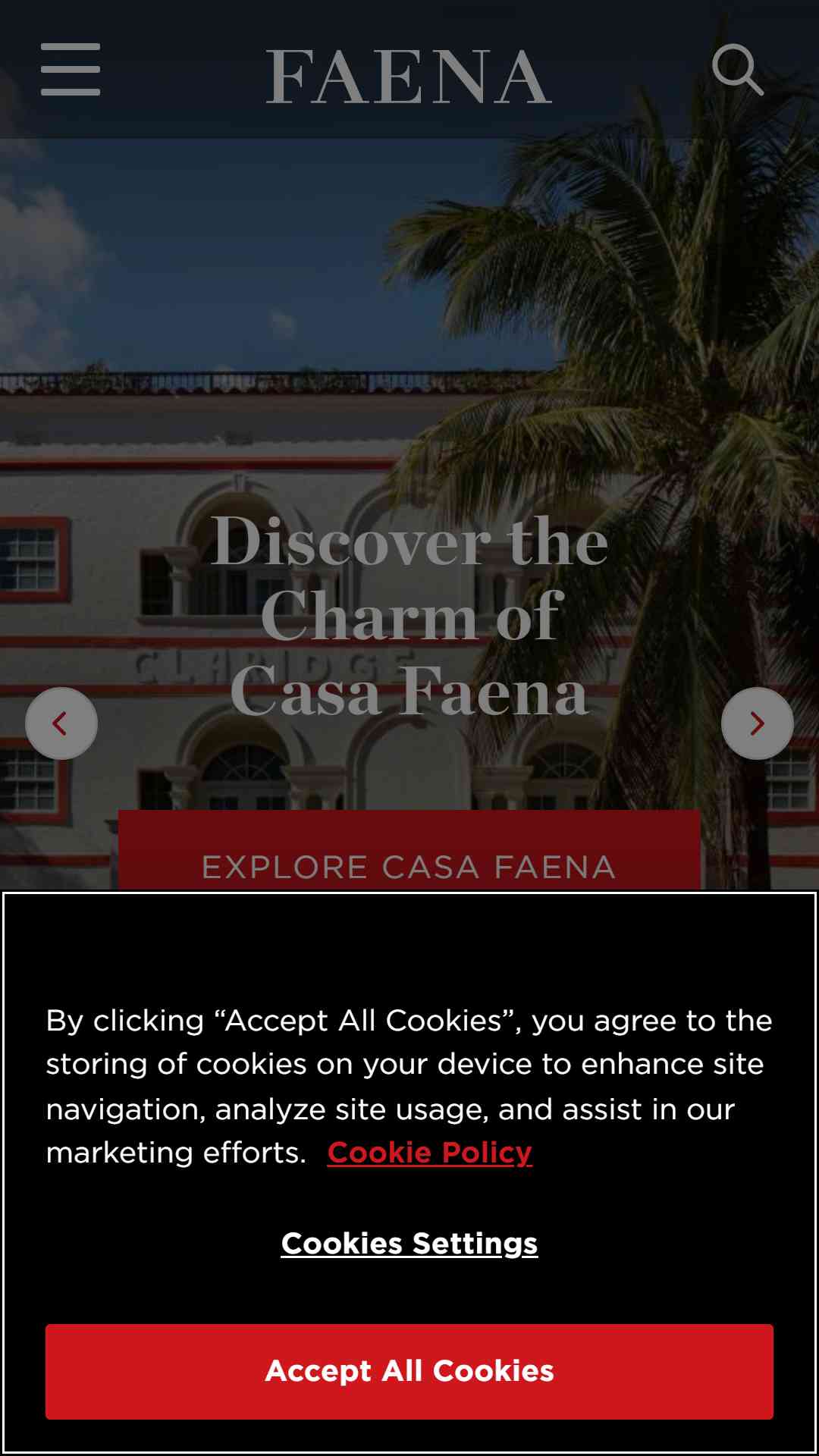This screenshot has width=819, height=1456.
Task: Open the hamburger navigation menu
Action: coord(71,70)
